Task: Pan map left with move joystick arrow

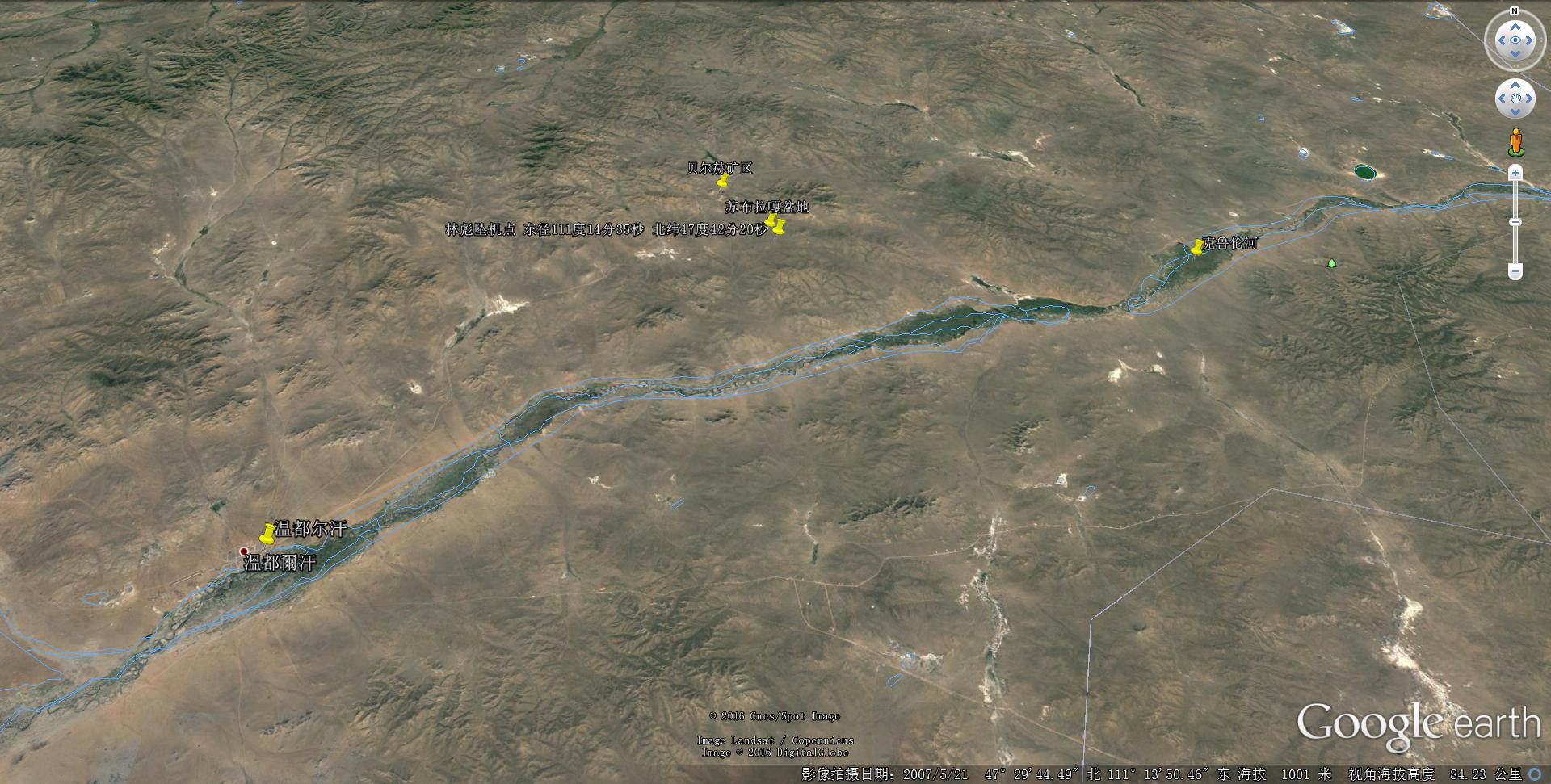Action: click(x=1501, y=99)
